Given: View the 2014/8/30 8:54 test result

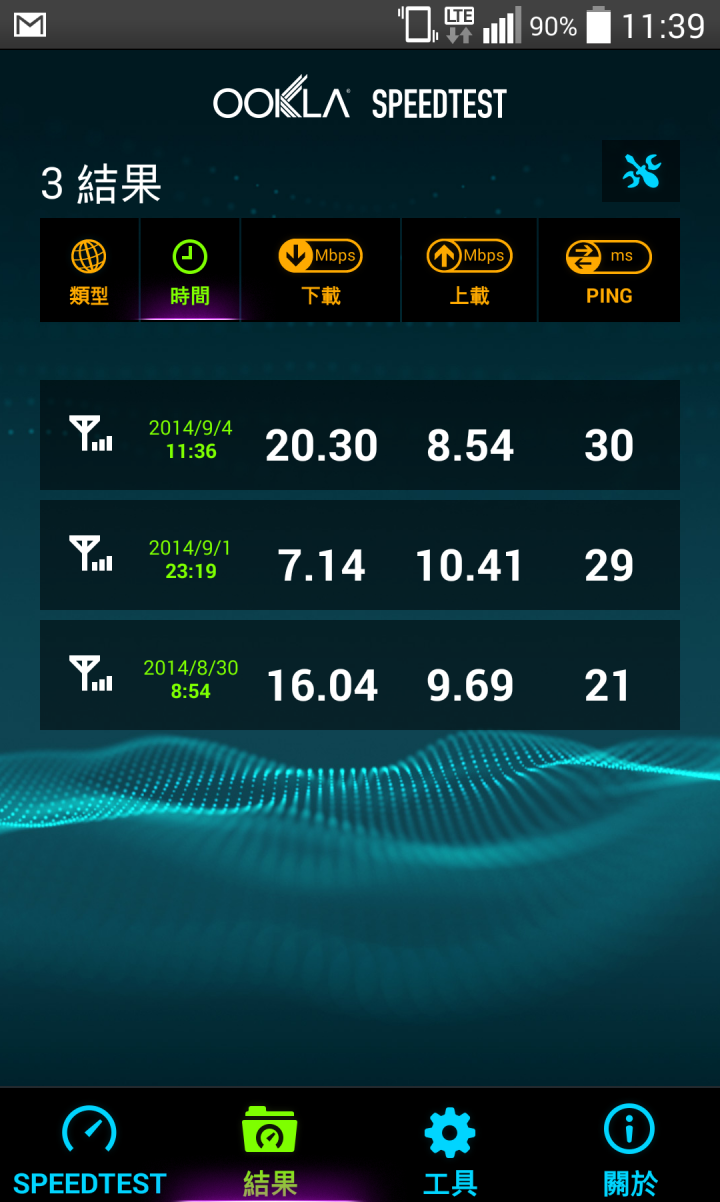Looking at the screenshot, I should coord(360,675).
